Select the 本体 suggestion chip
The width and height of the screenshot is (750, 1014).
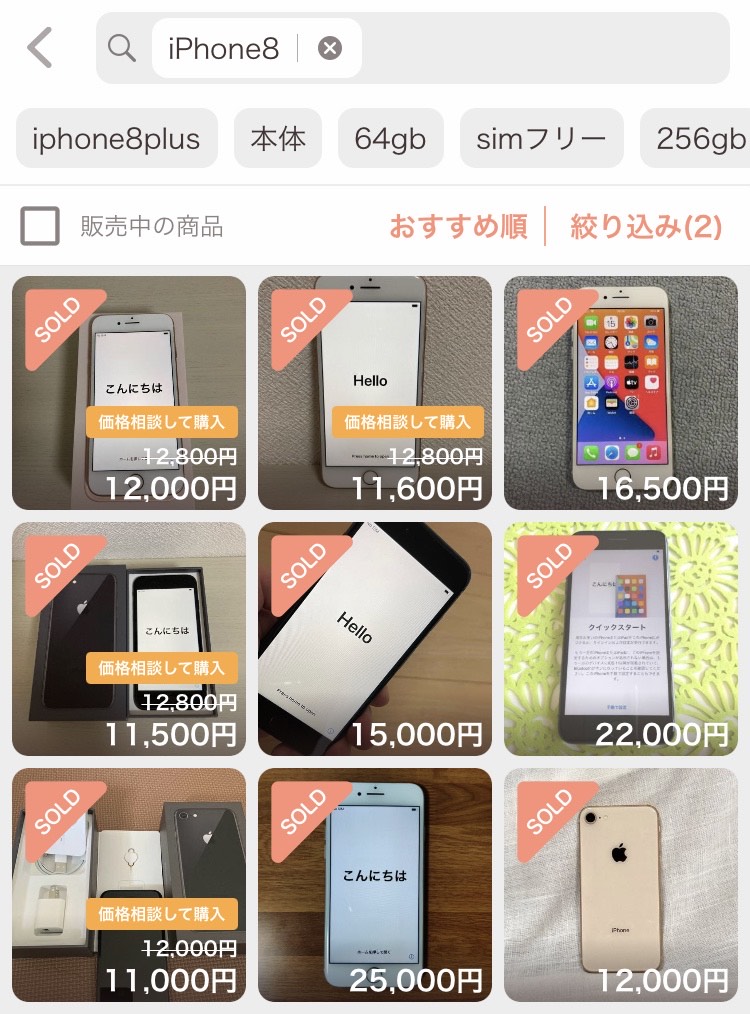278,139
